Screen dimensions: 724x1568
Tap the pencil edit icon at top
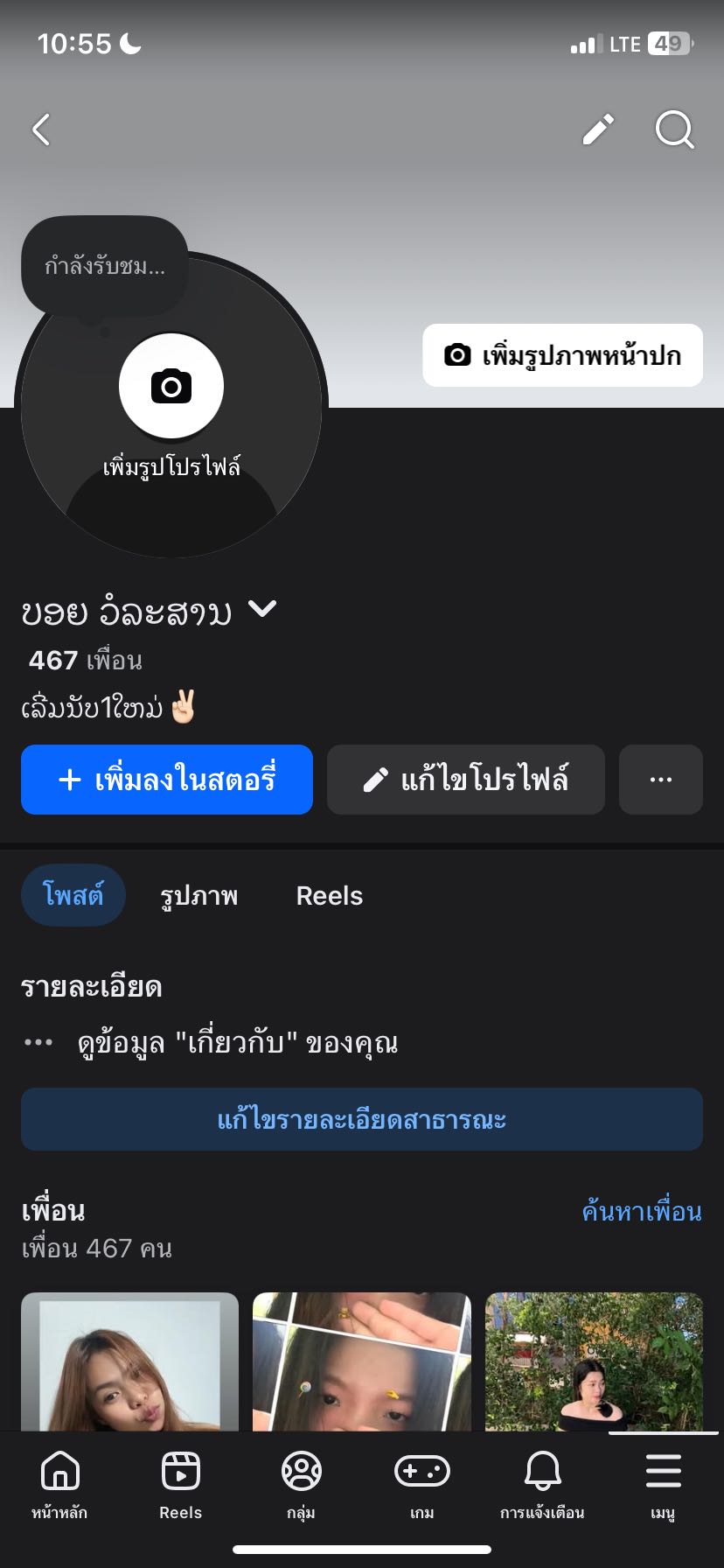coord(598,129)
